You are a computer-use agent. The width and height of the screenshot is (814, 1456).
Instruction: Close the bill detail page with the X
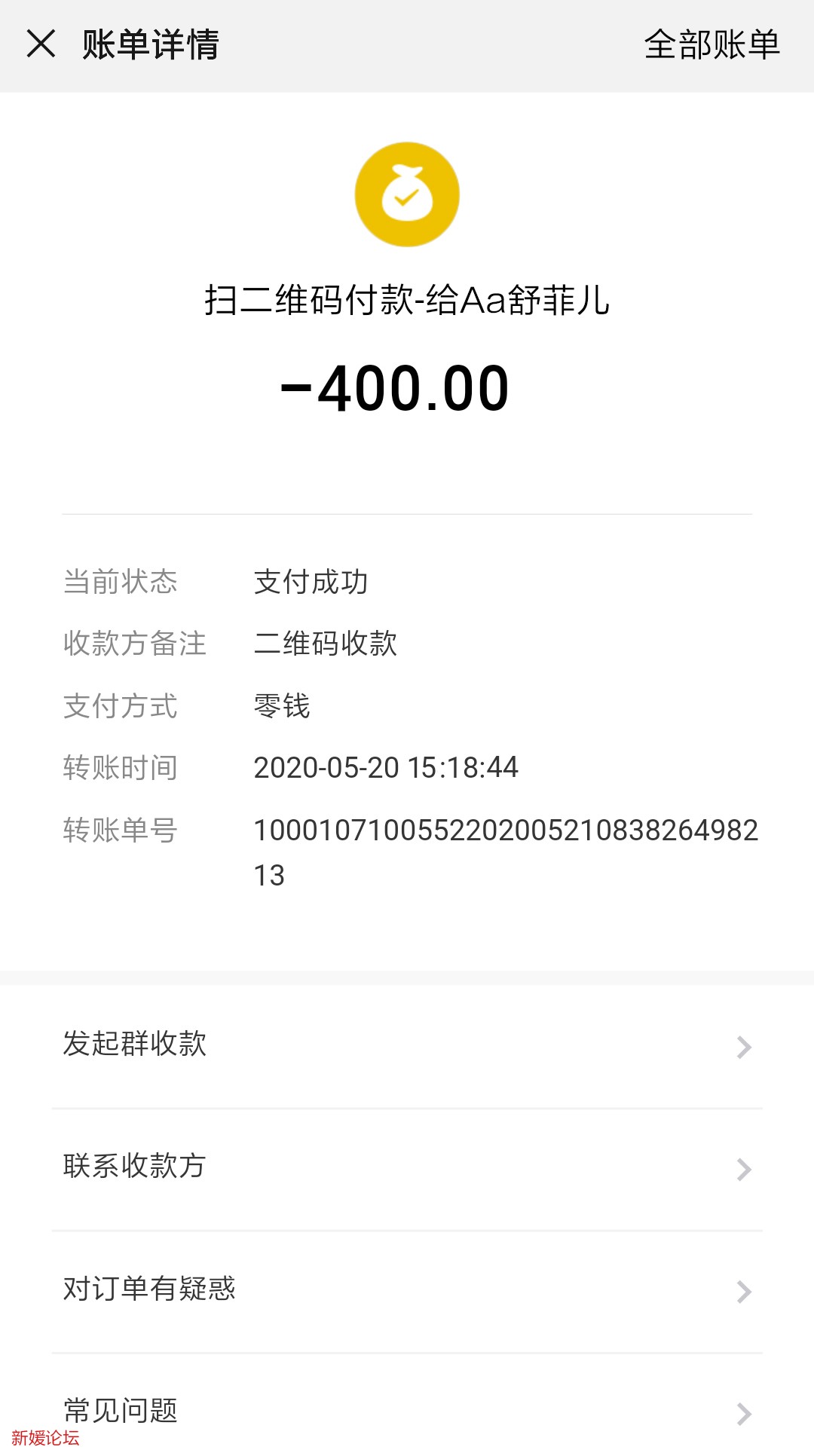pos(43,44)
